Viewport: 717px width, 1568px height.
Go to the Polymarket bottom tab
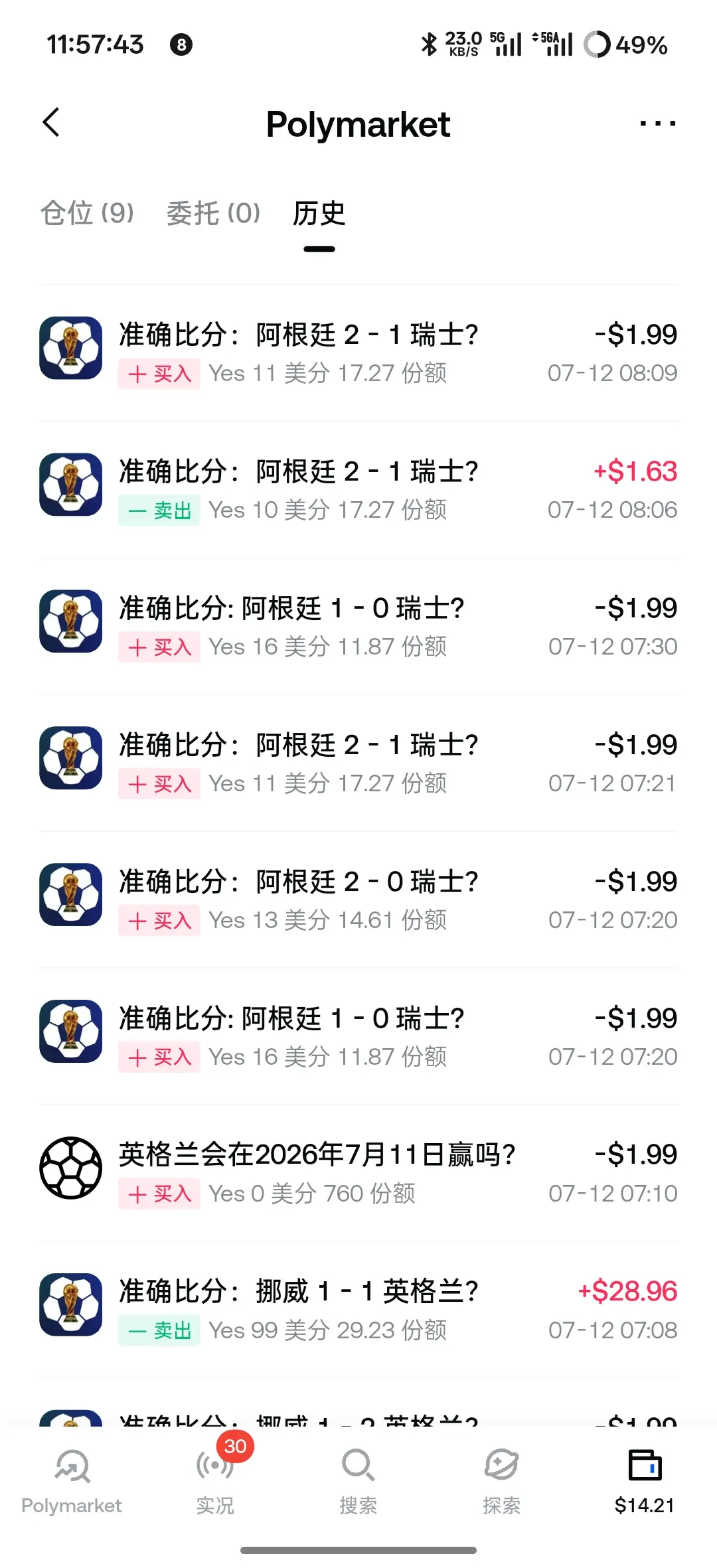tap(72, 1482)
